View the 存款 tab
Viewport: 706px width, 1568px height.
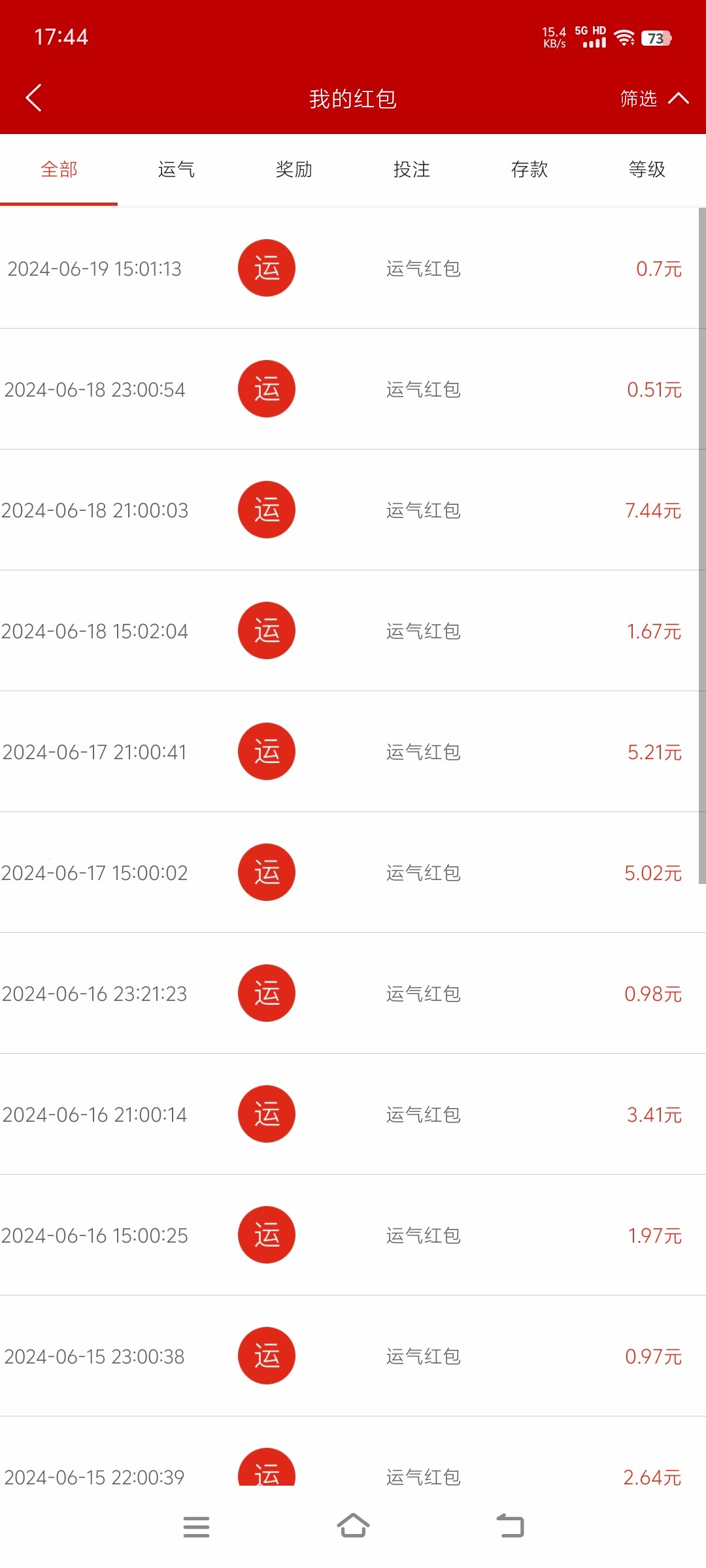(x=529, y=170)
